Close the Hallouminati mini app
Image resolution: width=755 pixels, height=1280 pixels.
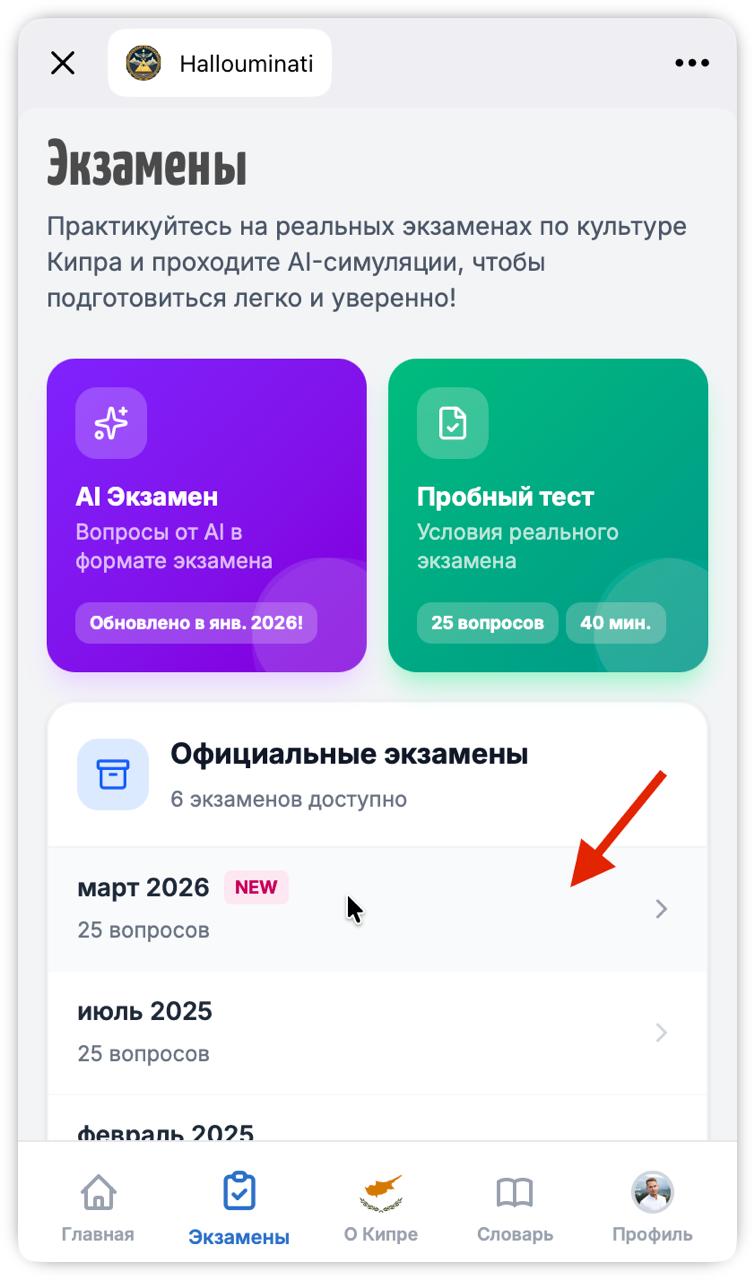click(63, 63)
